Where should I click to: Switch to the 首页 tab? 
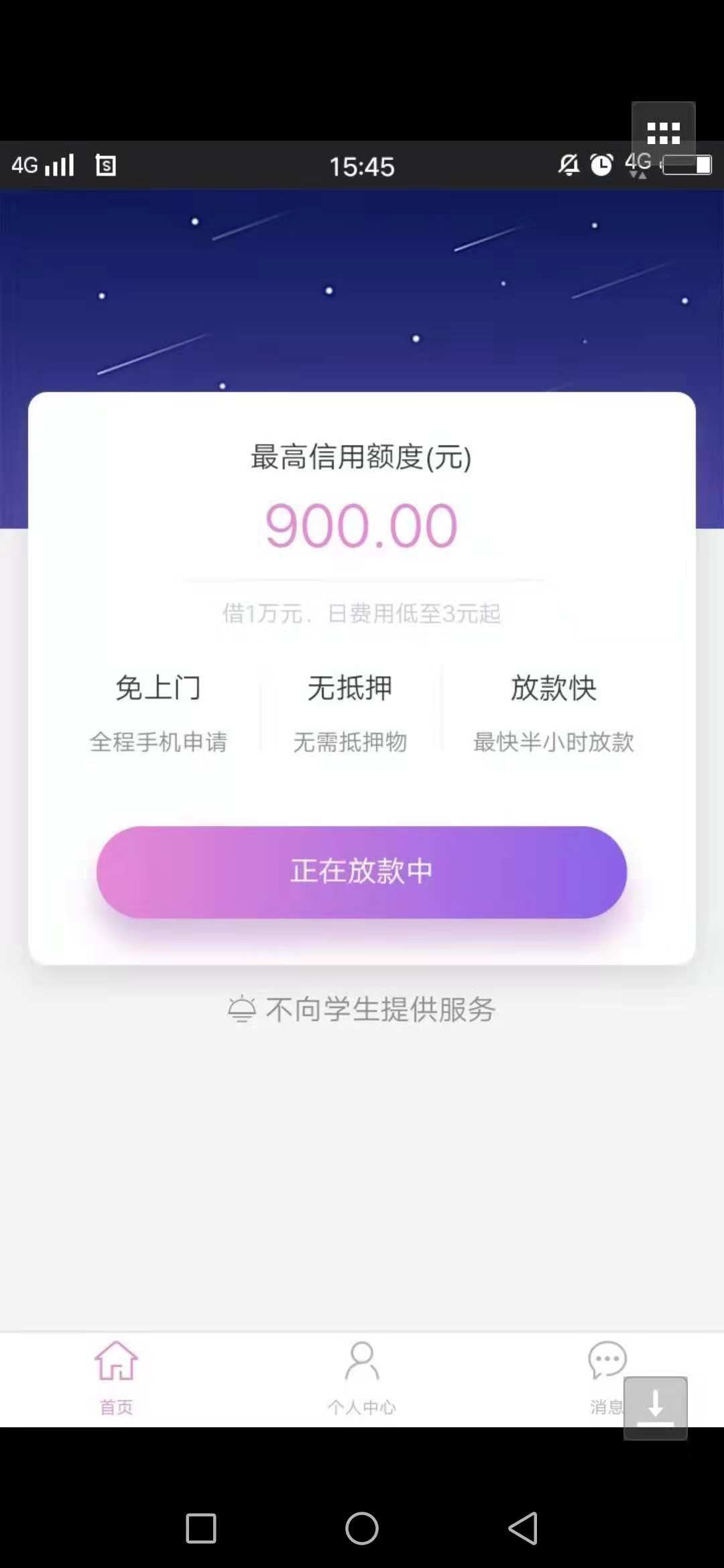pos(117,1378)
